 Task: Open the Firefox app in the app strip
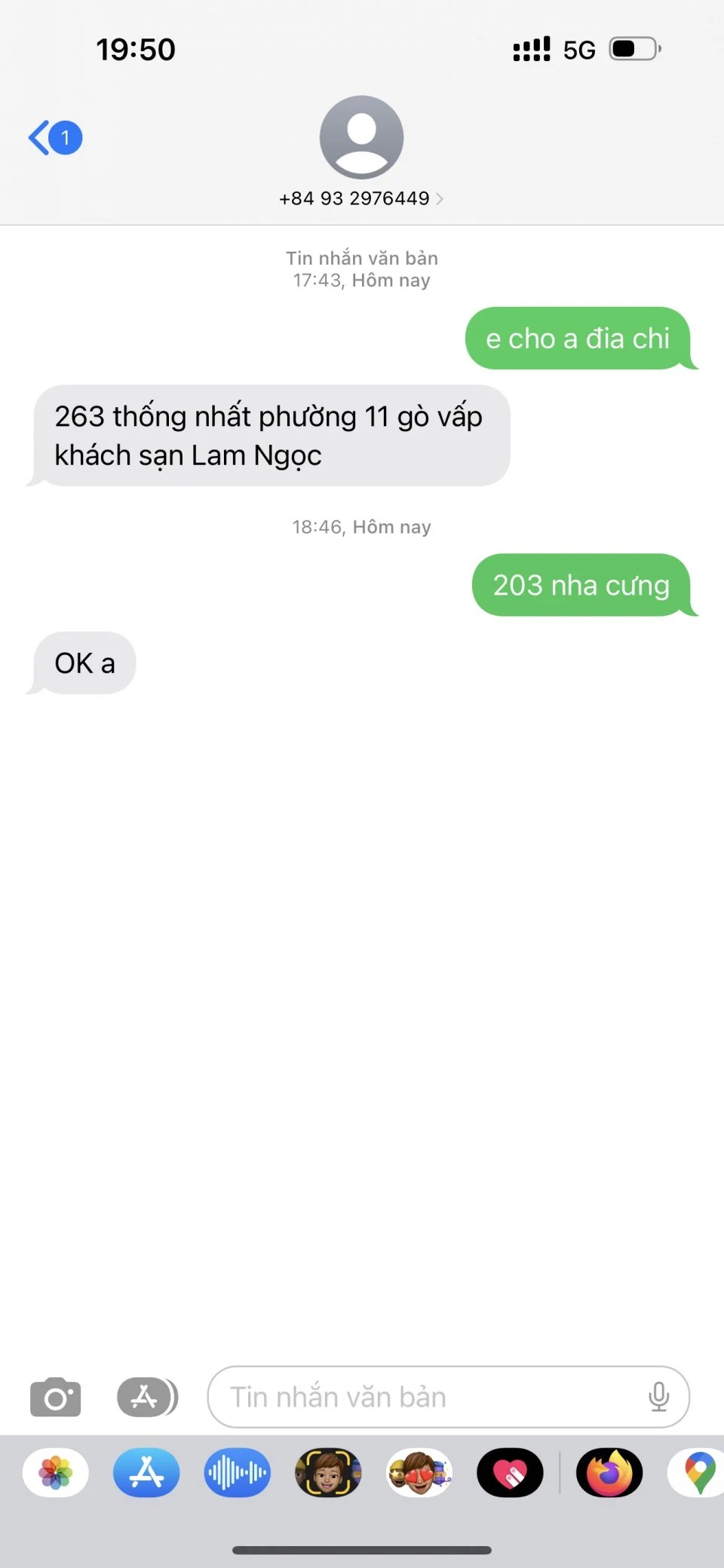pyautogui.click(x=609, y=1472)
